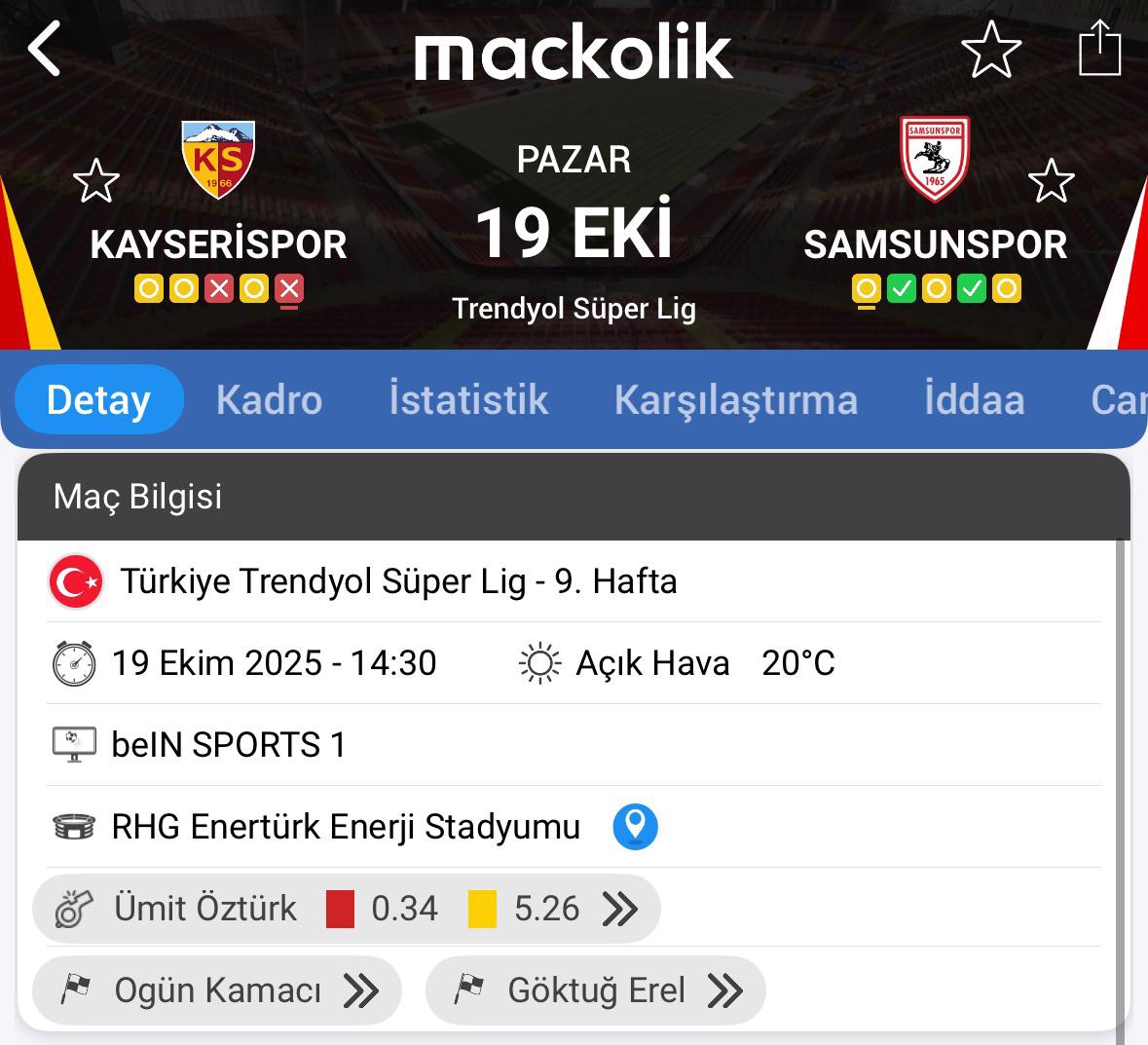Add this match to favorites
This screenshot has width=1148, height=1045.
tap(991, 50)
